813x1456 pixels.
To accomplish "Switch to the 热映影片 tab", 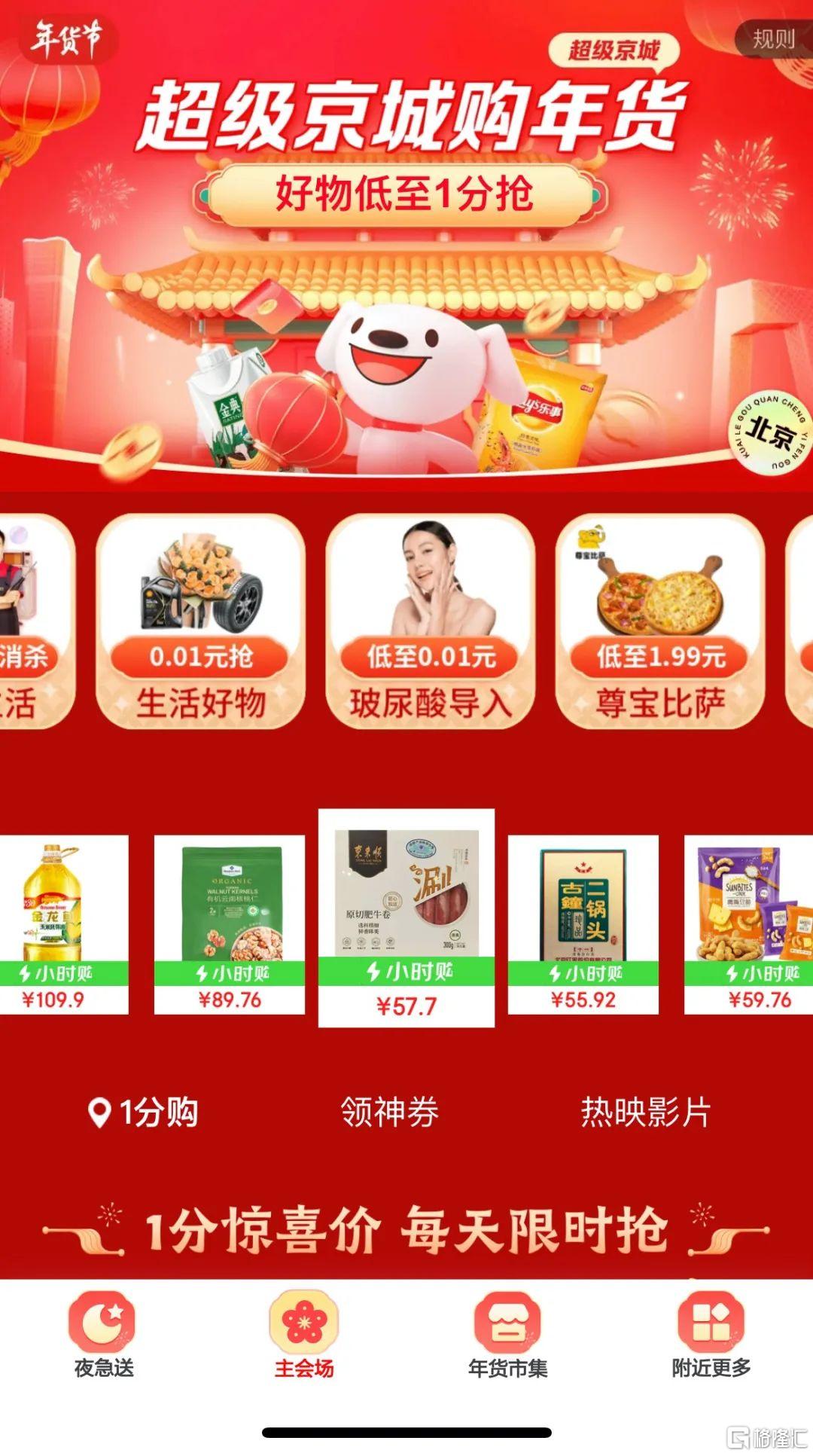I will (x=645, y=1112).
